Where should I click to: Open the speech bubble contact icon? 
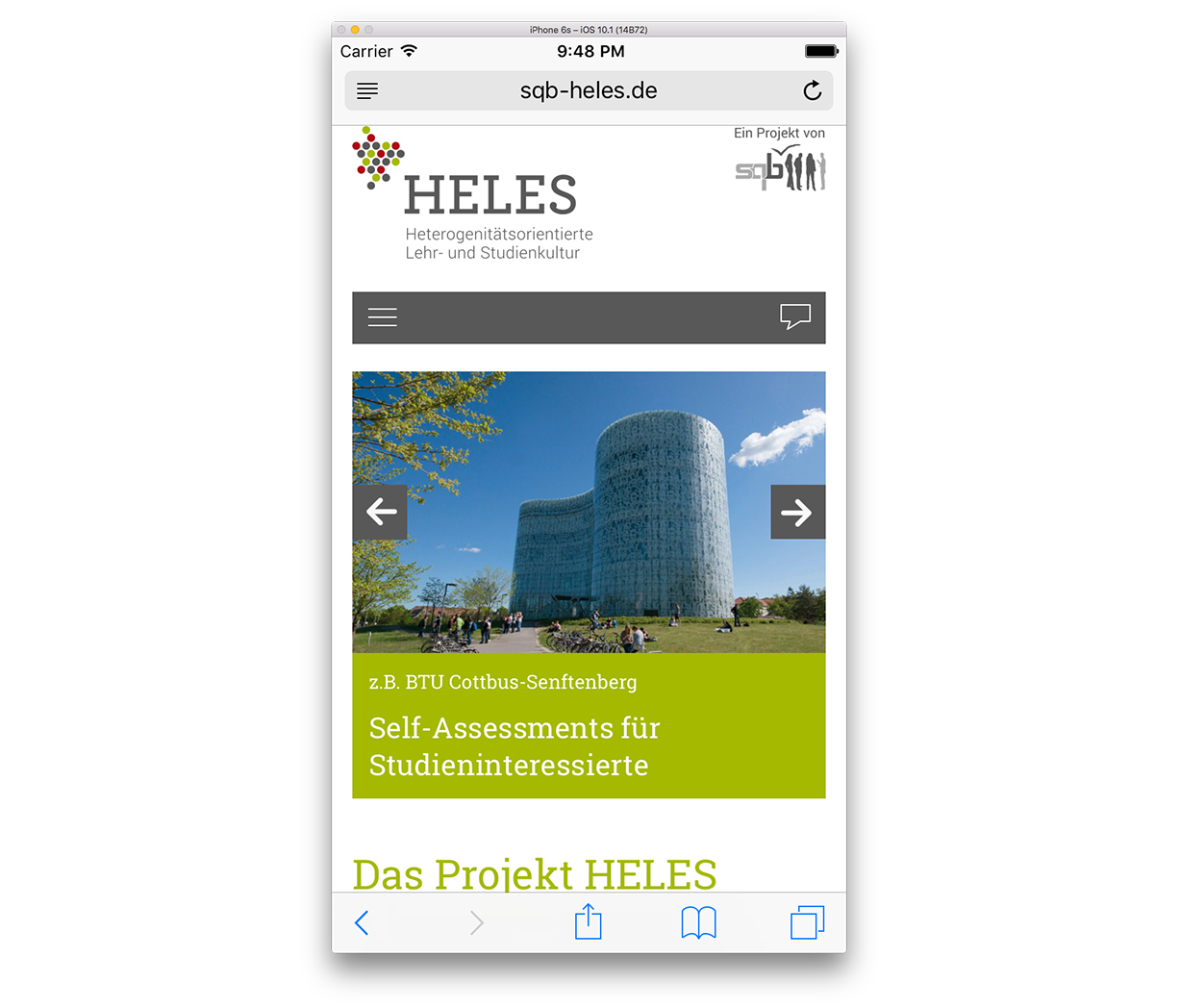pyautogui.click(x=795, y=316)
